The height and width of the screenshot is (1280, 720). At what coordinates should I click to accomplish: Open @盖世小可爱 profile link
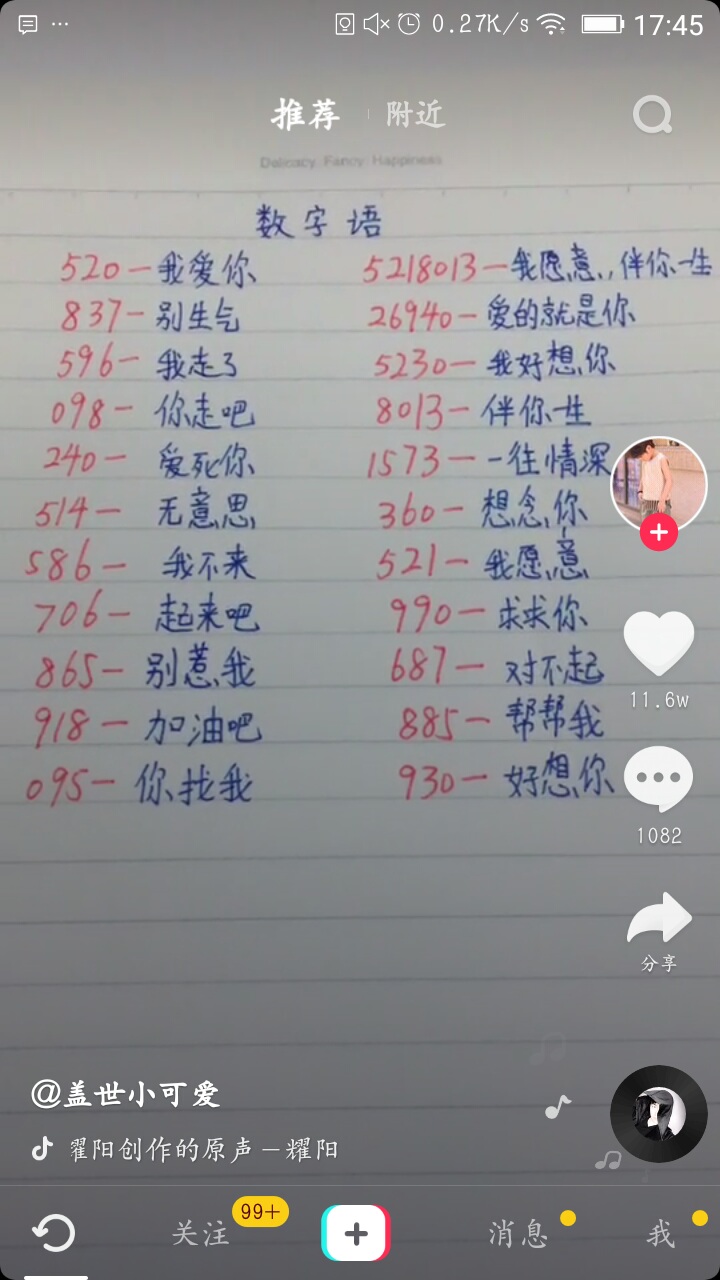126,1094
